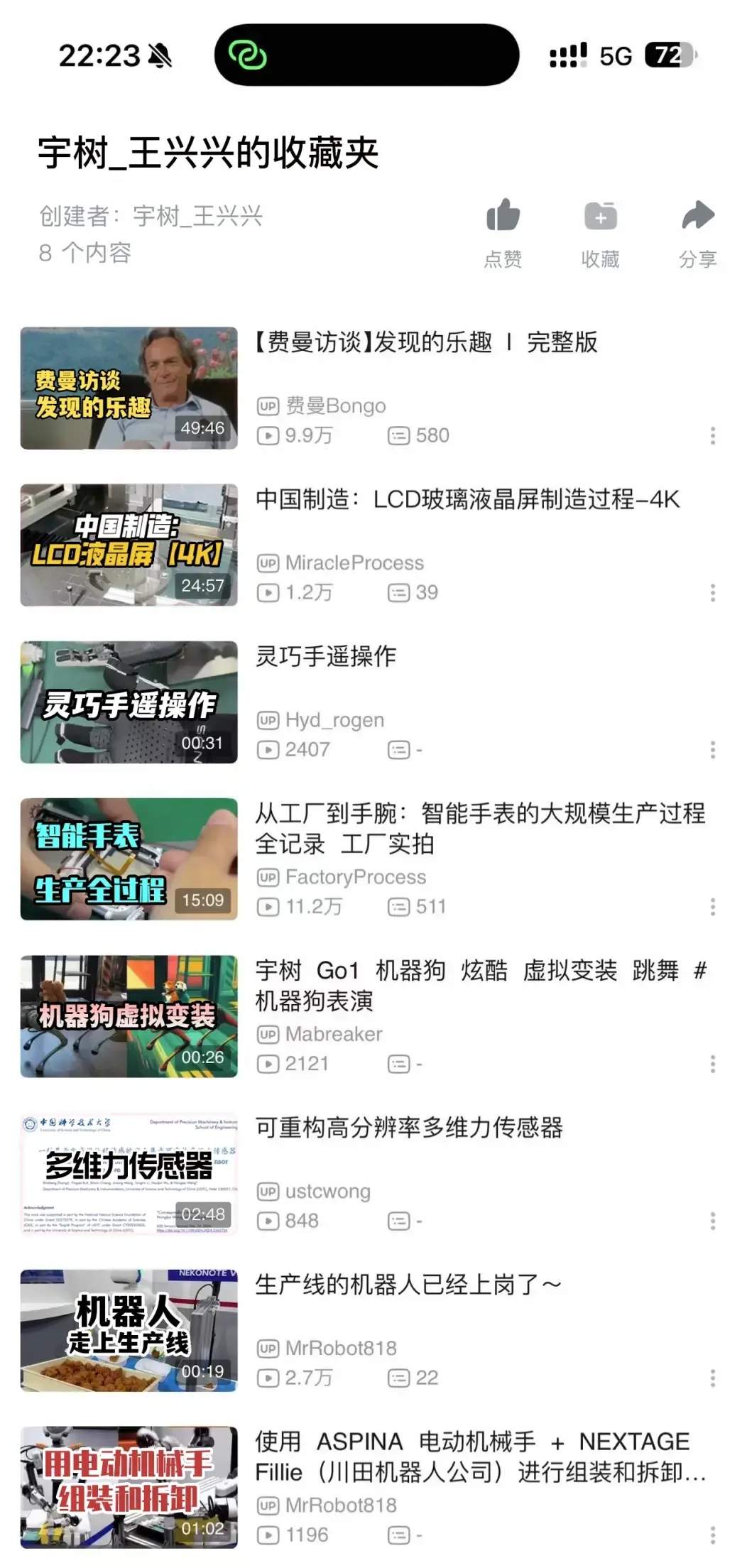Open more options for 生产线的机器人 video
Screen dimensions: 747x1568
click(x=713, y=1378)
